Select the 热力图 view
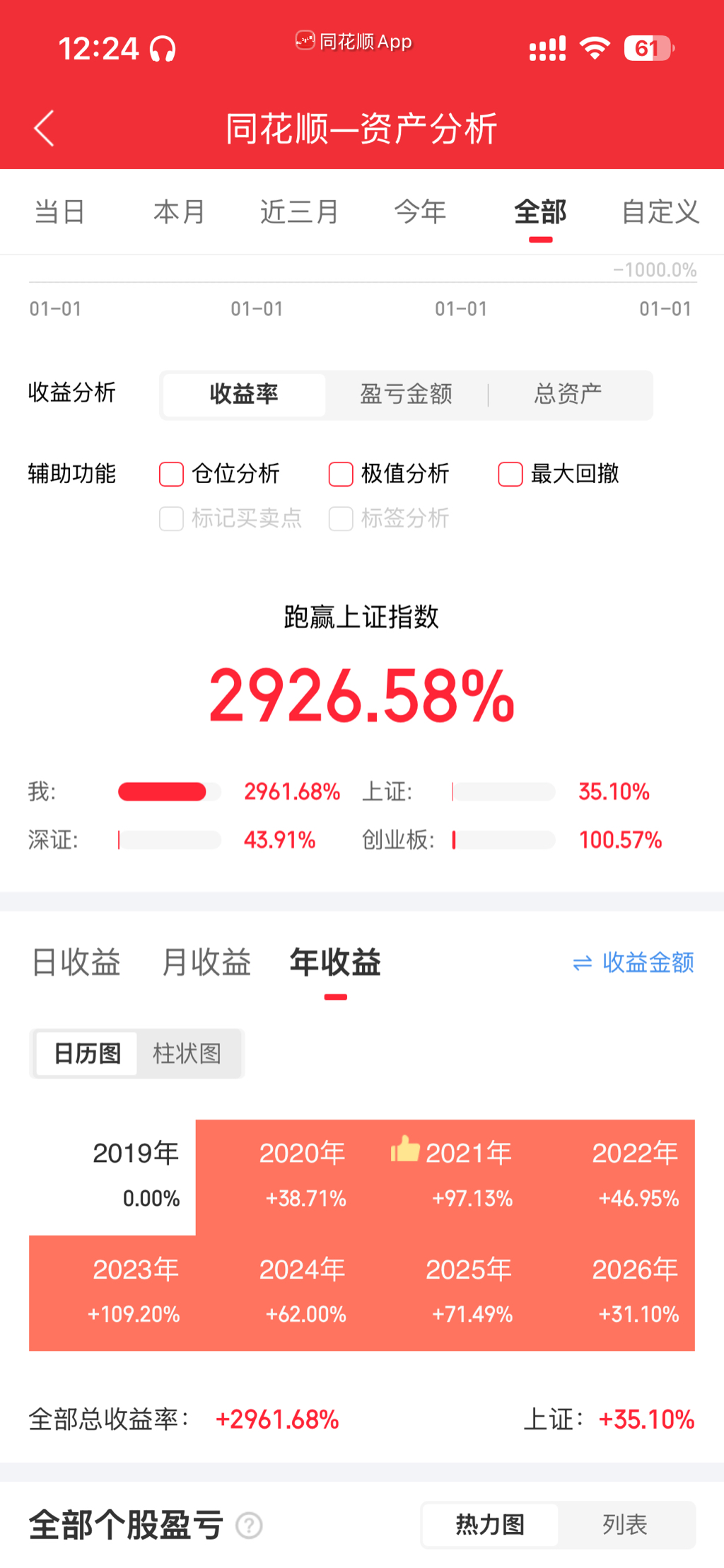The height and width of the screenshot is (1568, 724). 490,1525
